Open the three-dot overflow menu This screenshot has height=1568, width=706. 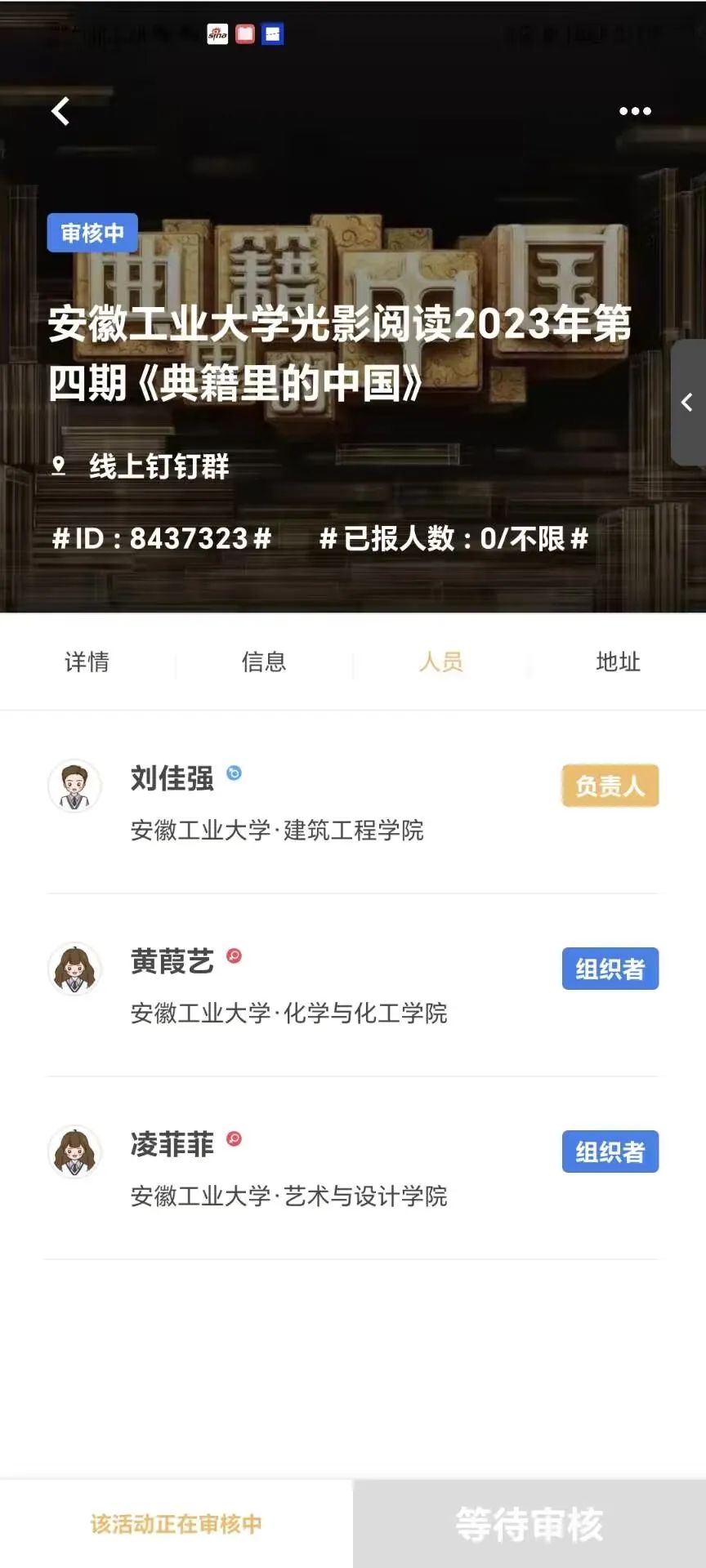(635, 111)
